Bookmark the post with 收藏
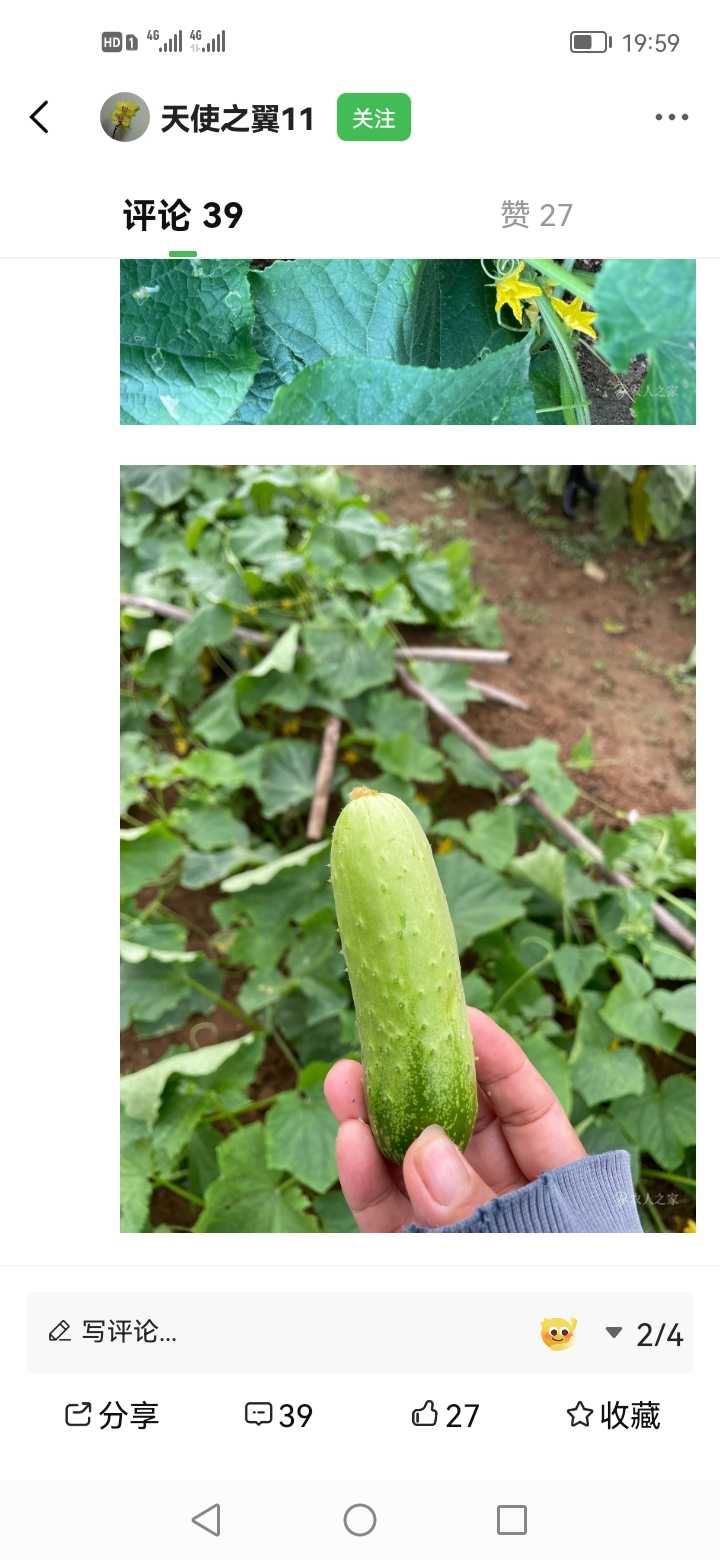This screenshot has width=720, height=1560. 613,1415
